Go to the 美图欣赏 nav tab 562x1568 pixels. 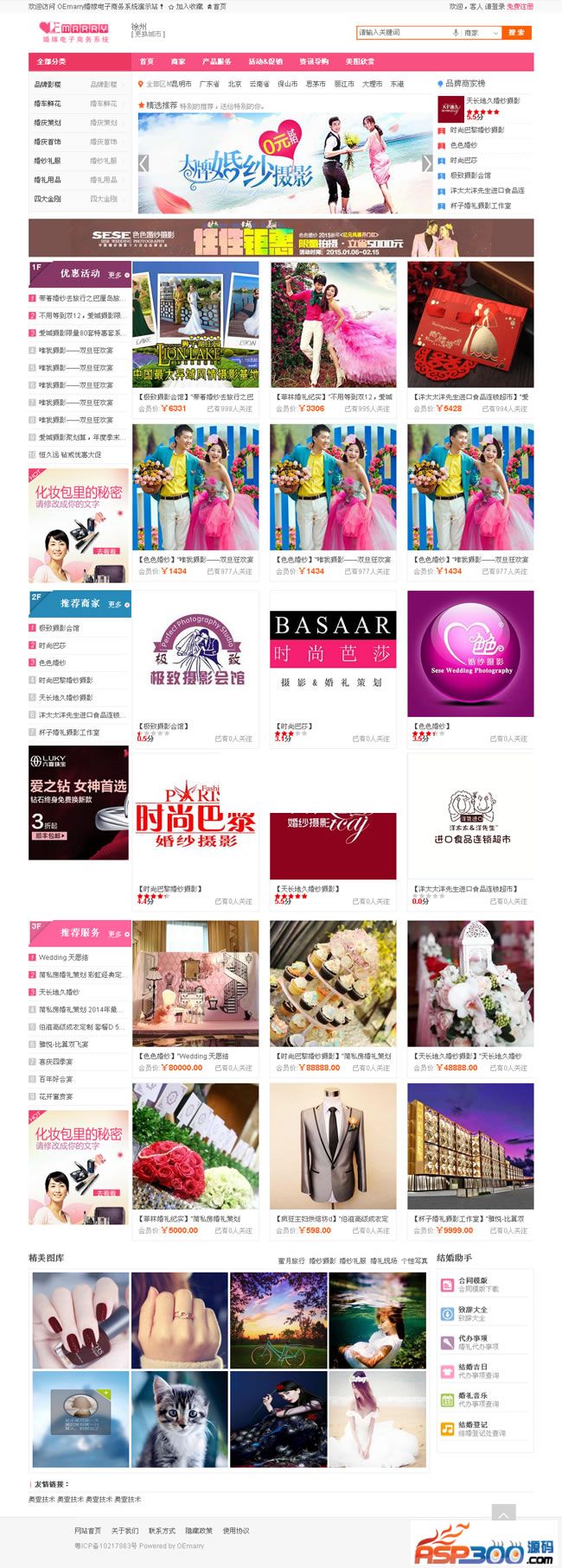tap(360, 61)
